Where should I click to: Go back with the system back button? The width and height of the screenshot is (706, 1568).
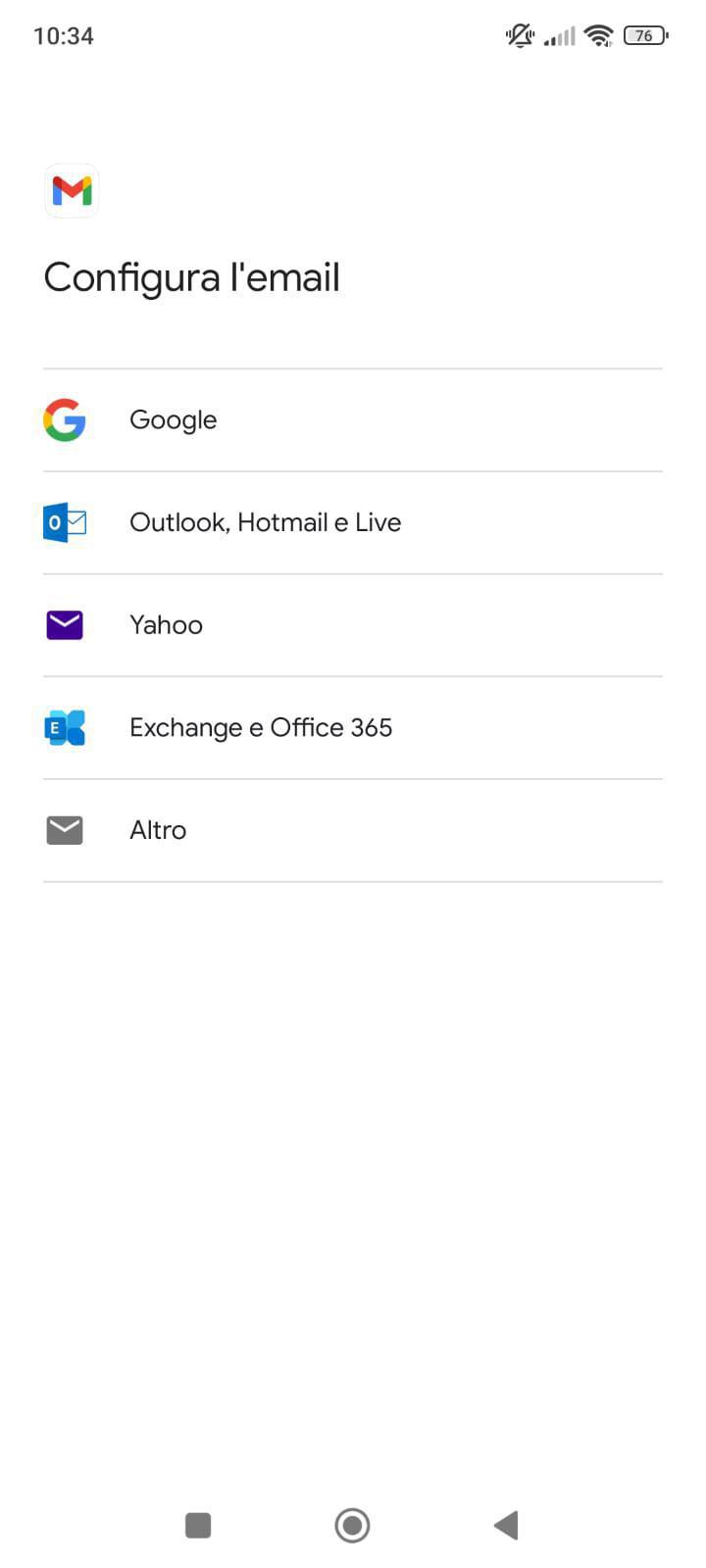point(506,1525)
